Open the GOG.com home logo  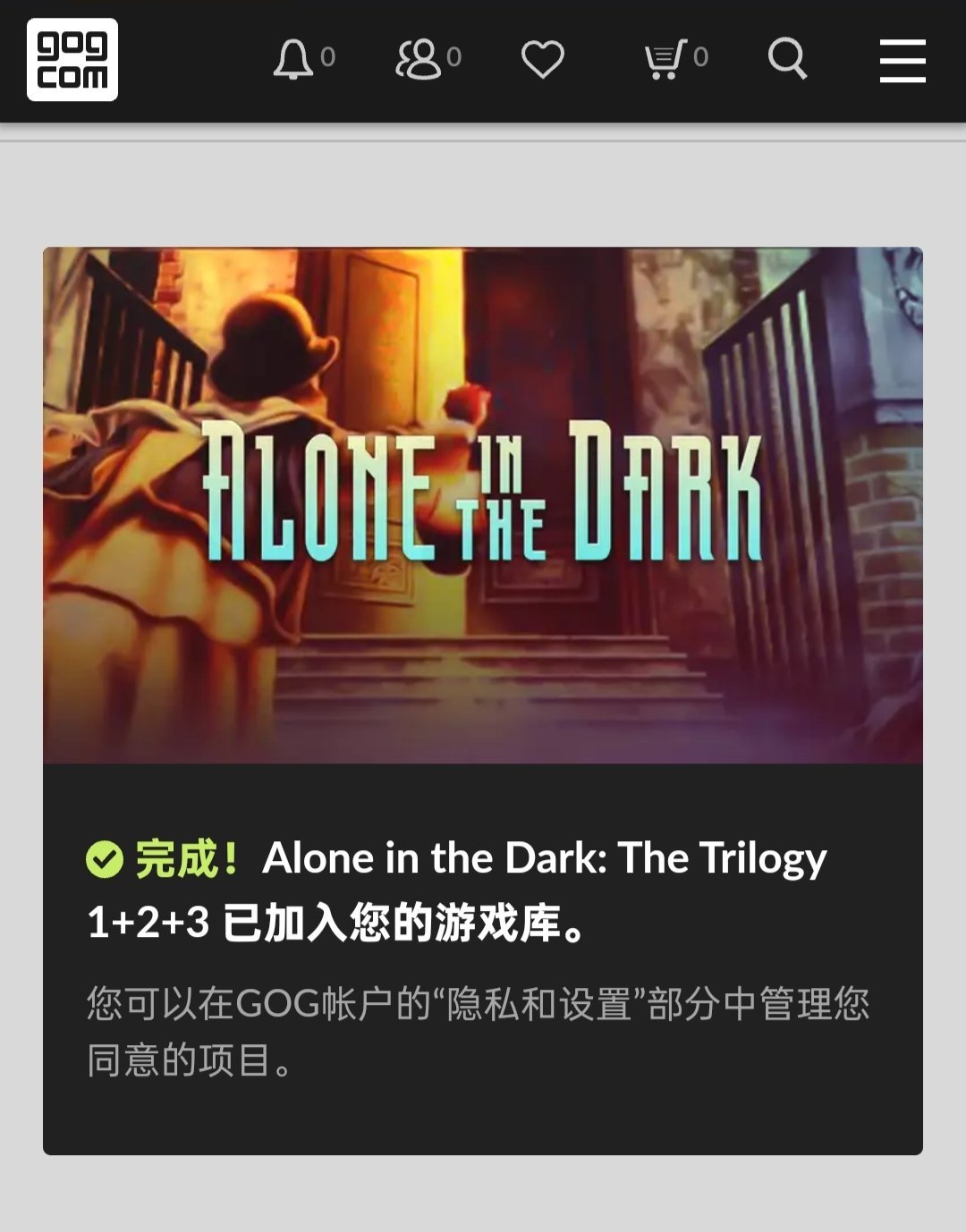point(72,60)
